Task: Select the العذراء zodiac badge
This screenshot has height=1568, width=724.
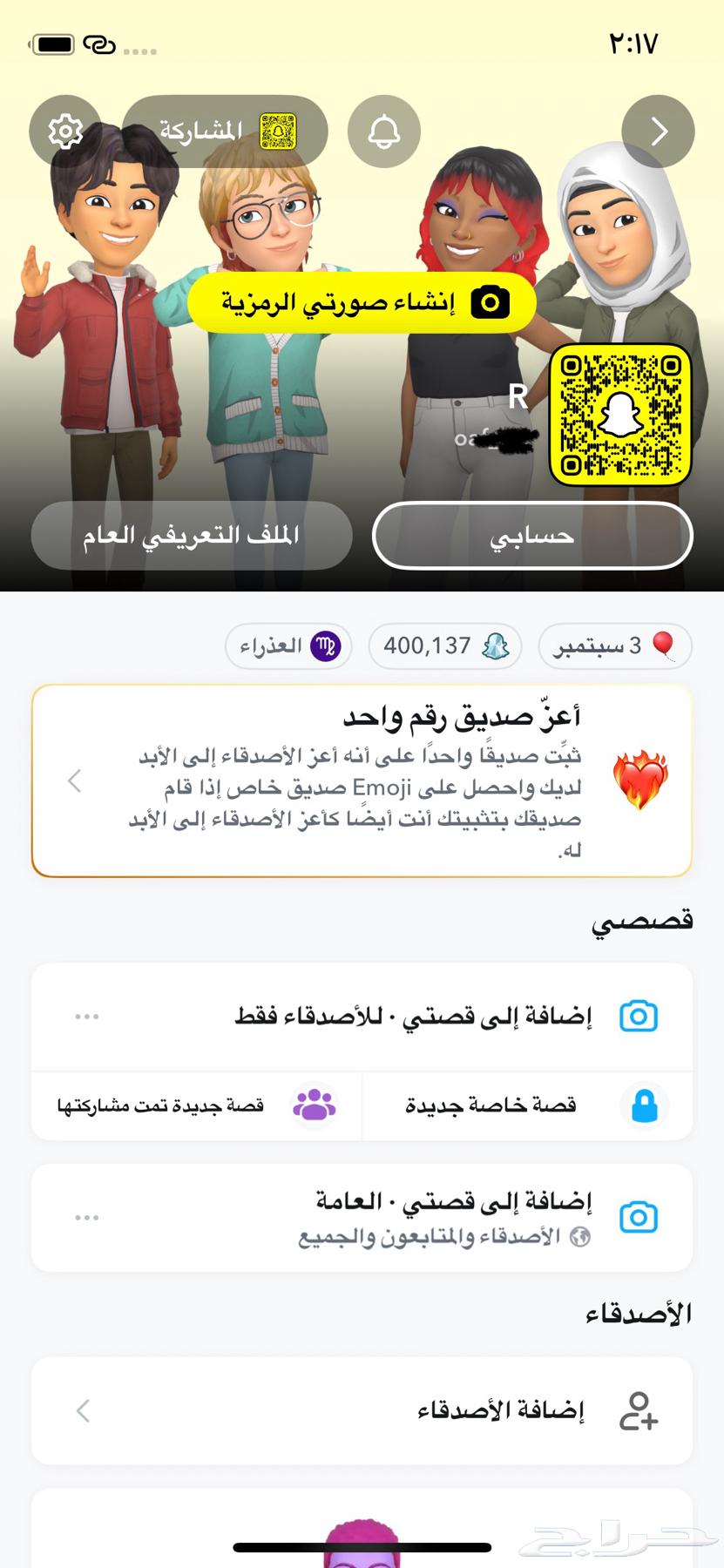Action: tap(288, 646)
